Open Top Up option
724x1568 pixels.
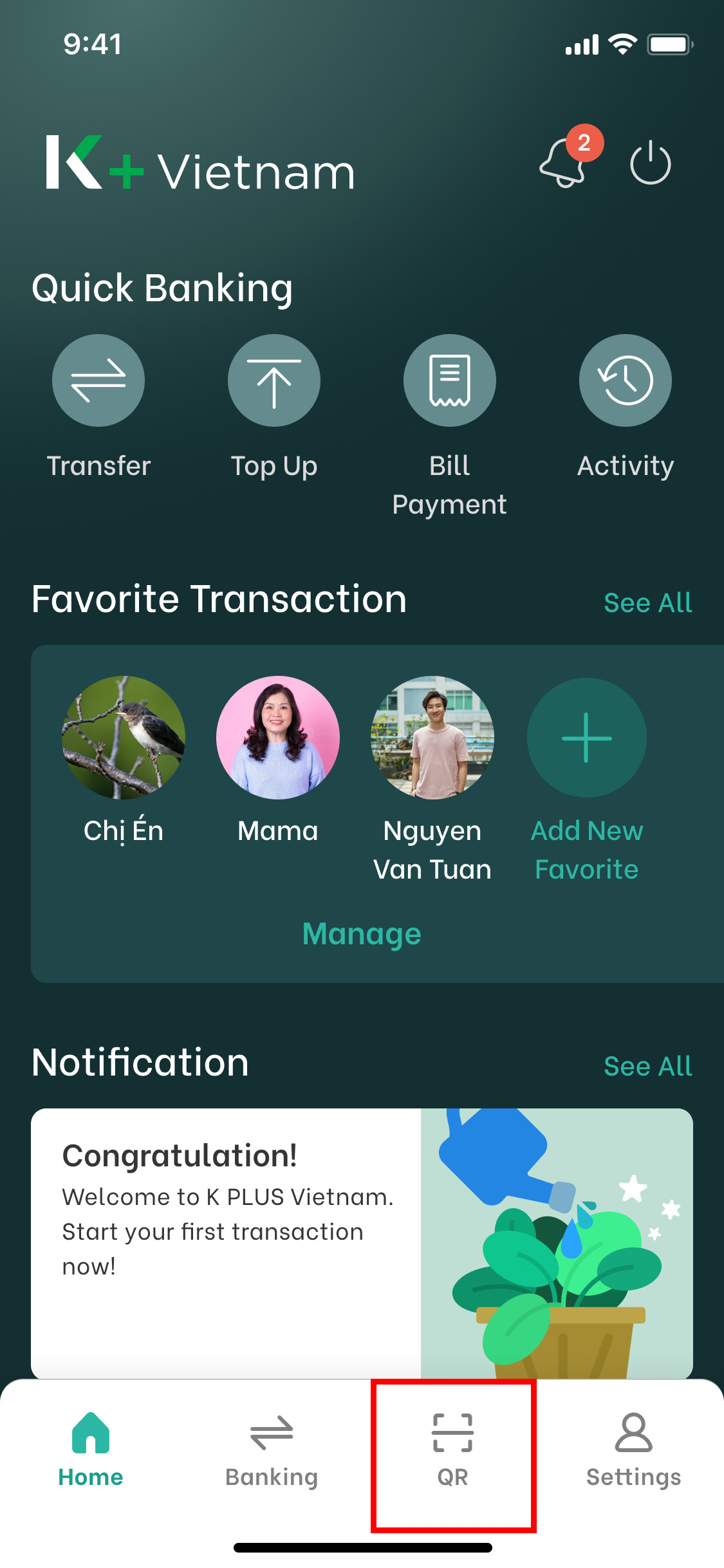(x=274, y=380)
